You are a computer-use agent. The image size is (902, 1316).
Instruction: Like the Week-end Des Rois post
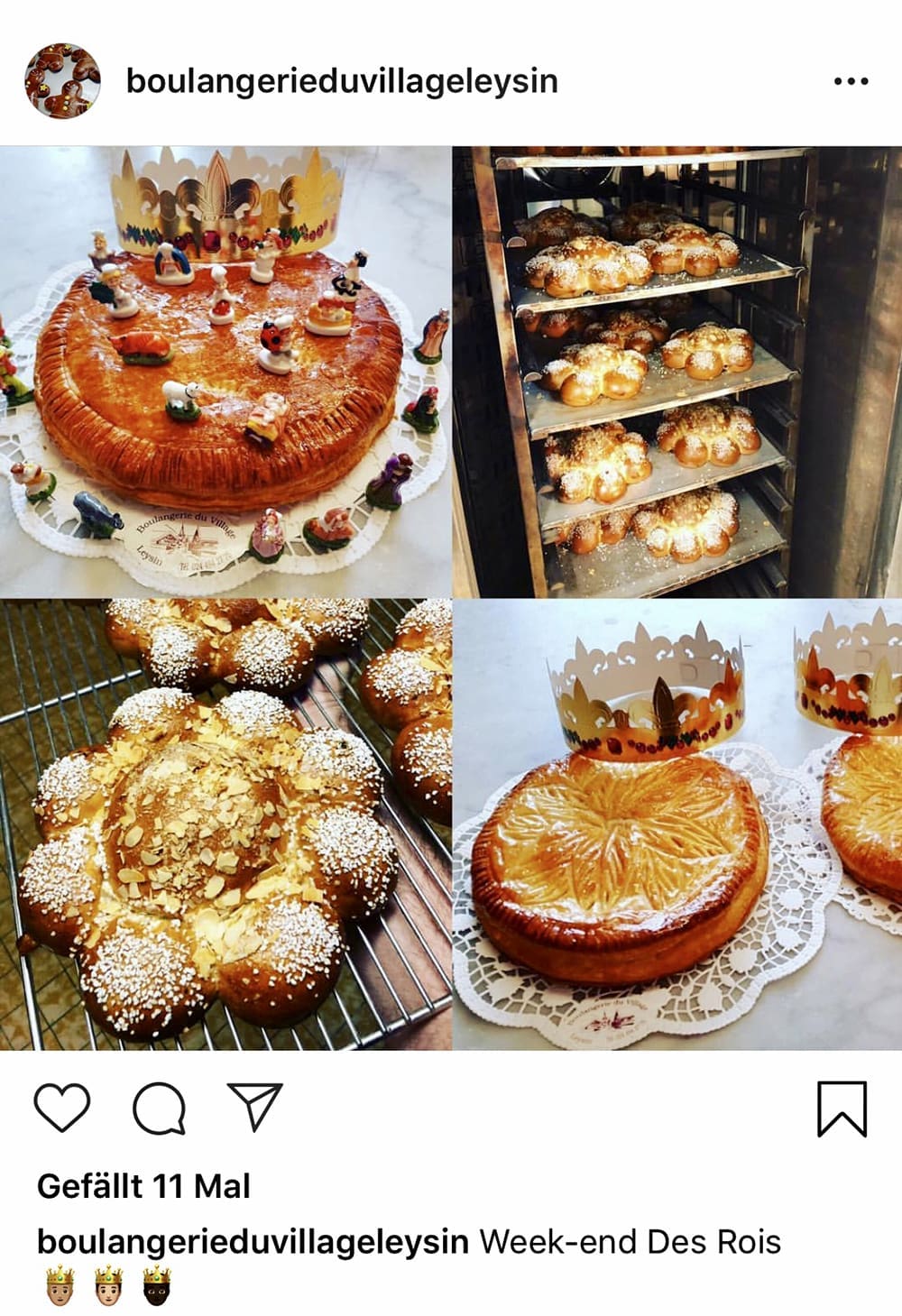coord(62,1108)
